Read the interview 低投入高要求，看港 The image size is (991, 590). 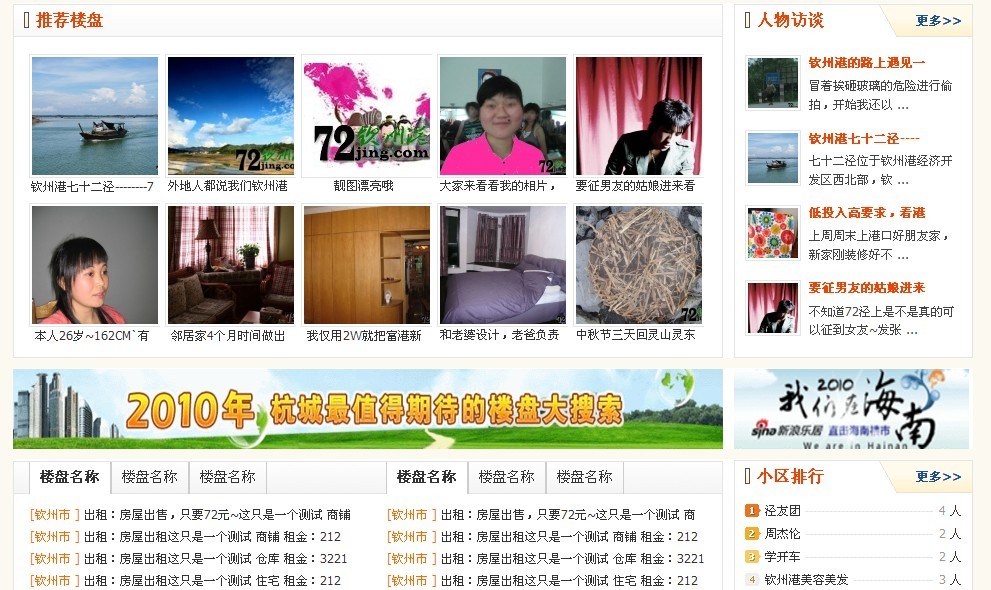coord(866,213)
